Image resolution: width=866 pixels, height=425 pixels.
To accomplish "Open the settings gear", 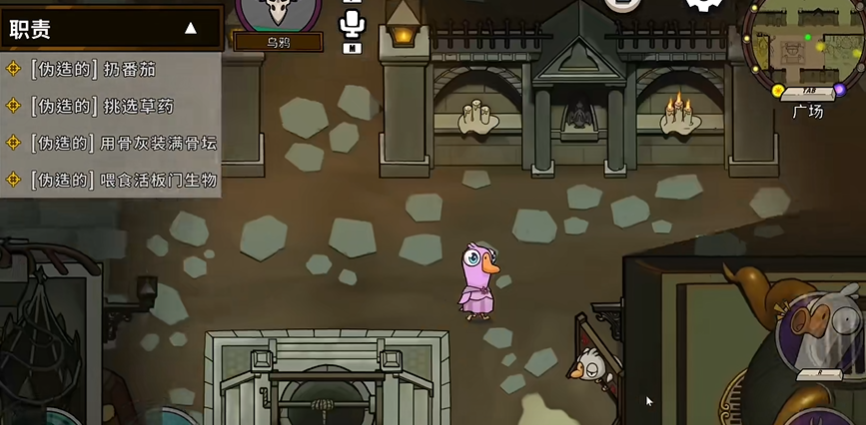I will click(704, 6).
